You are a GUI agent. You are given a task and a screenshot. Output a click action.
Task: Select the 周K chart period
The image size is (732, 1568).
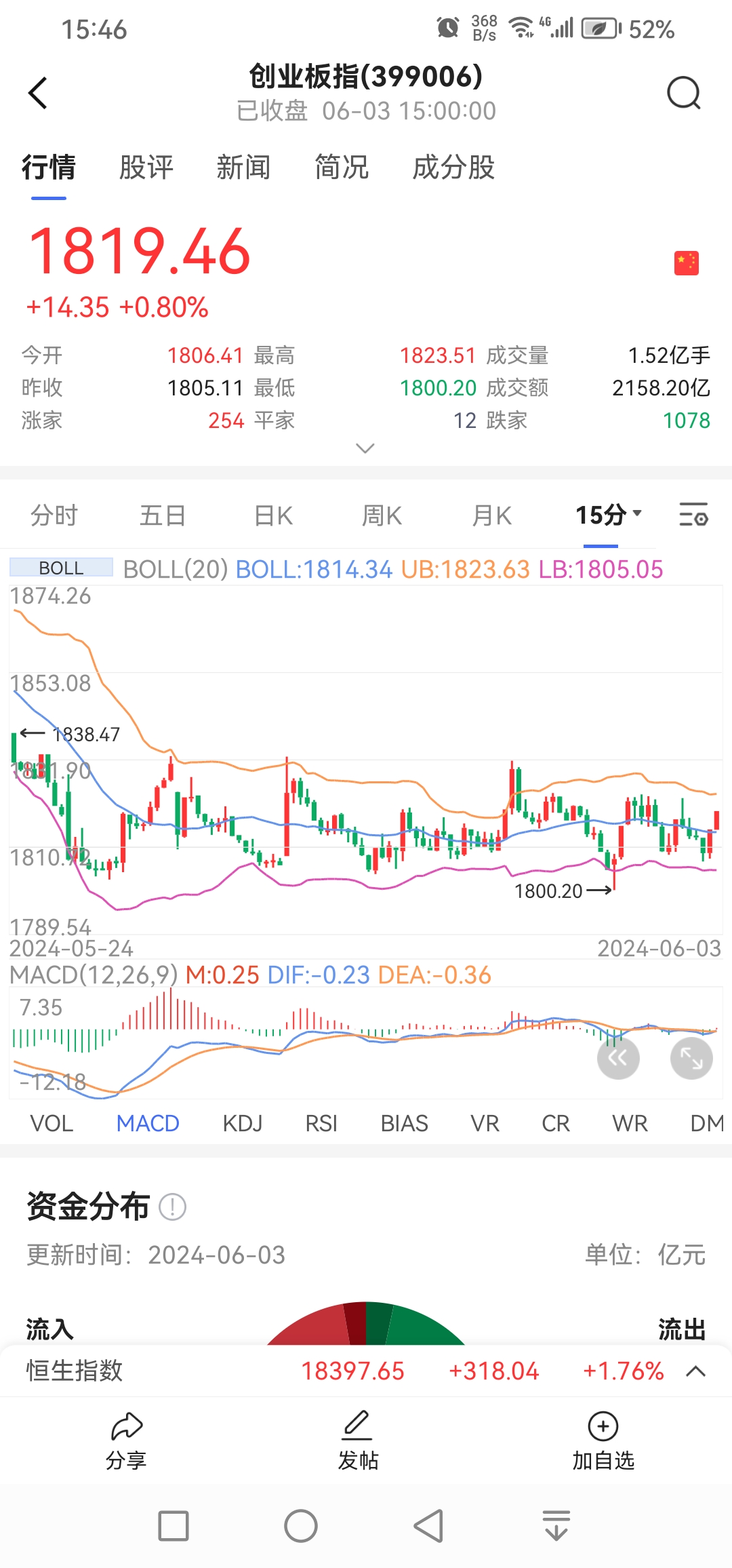tap(382, 516)
